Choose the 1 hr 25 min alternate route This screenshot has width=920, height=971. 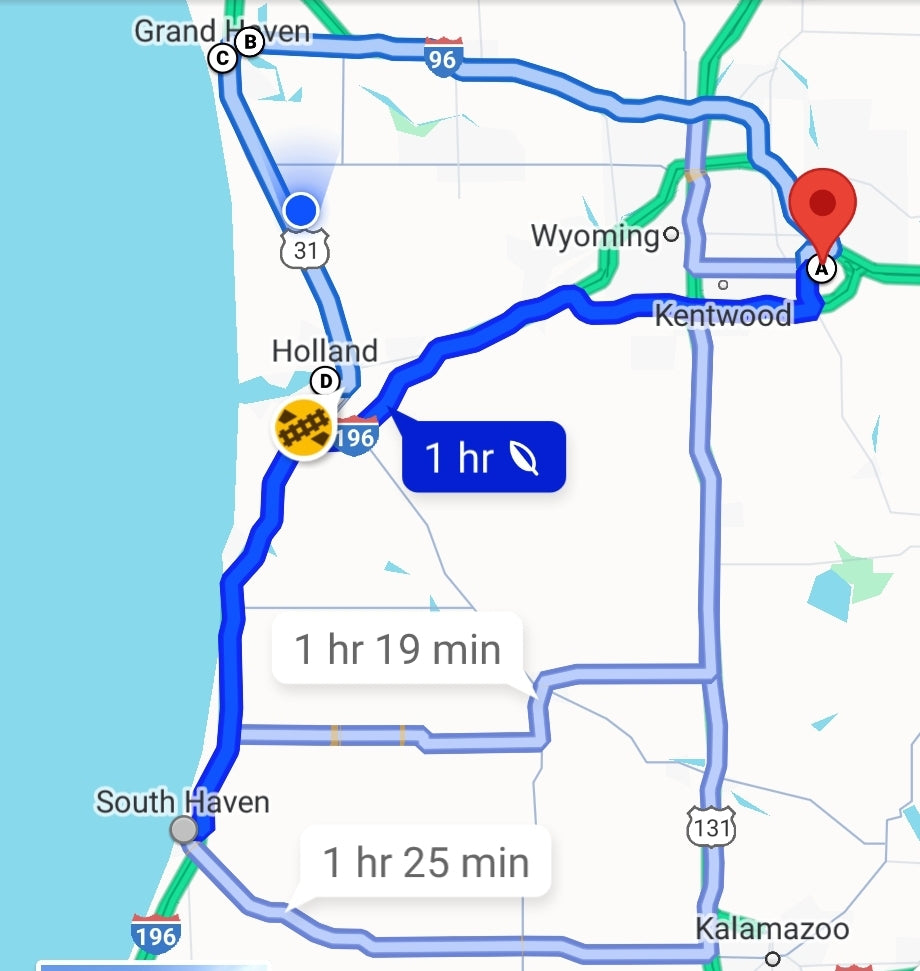(x=426, y=861)
